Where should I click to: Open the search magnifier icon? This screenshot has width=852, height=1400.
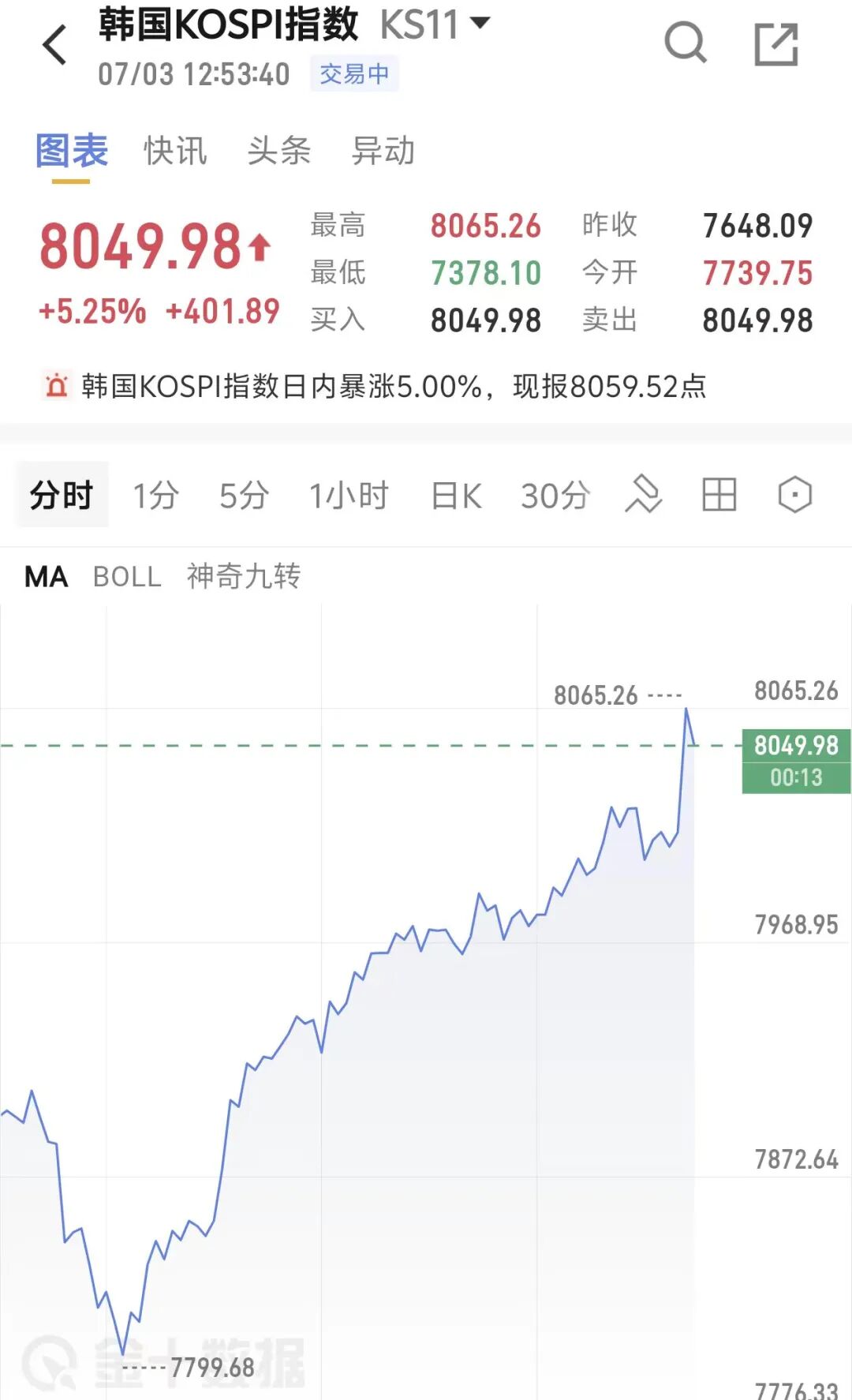click(x=686, y=43)
